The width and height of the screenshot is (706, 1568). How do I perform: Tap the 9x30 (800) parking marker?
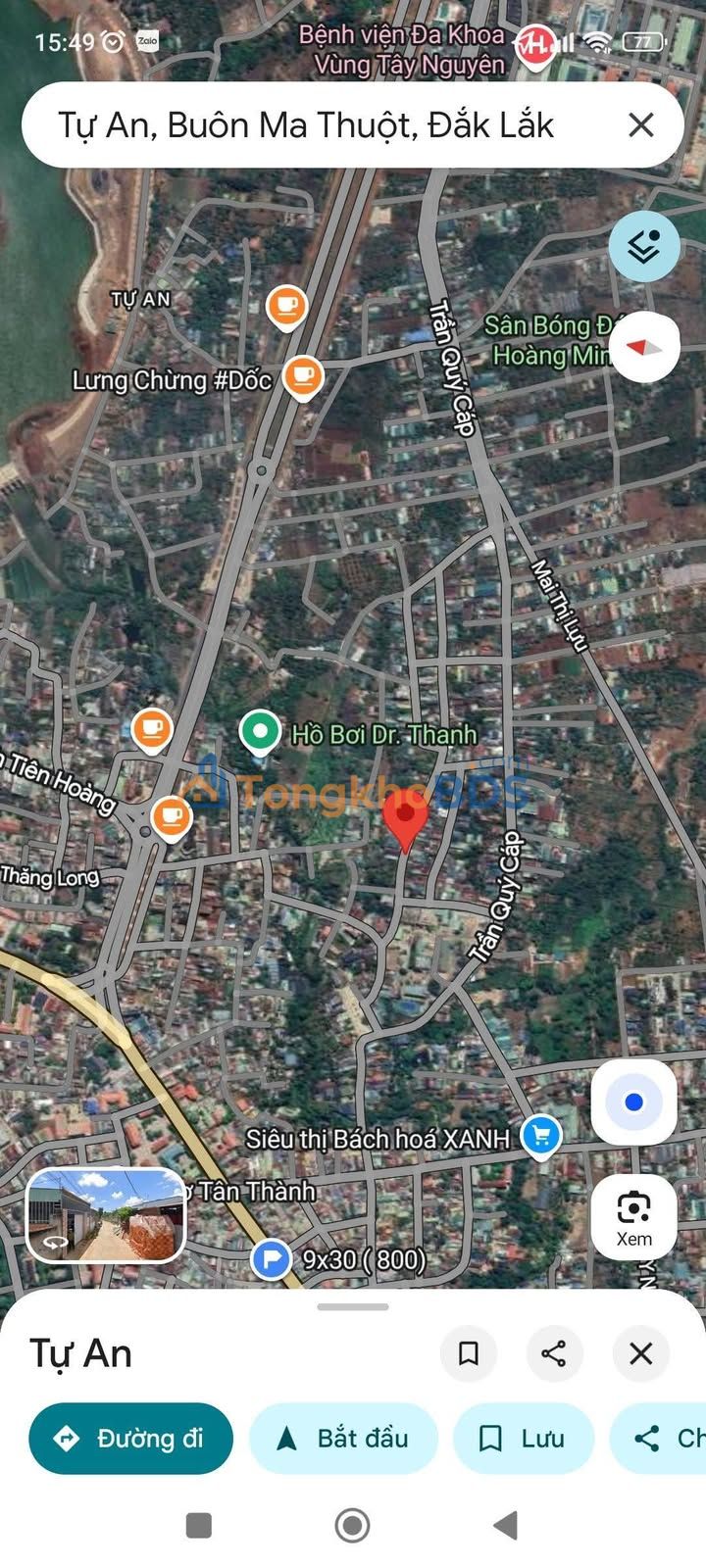click(271, 1257)
